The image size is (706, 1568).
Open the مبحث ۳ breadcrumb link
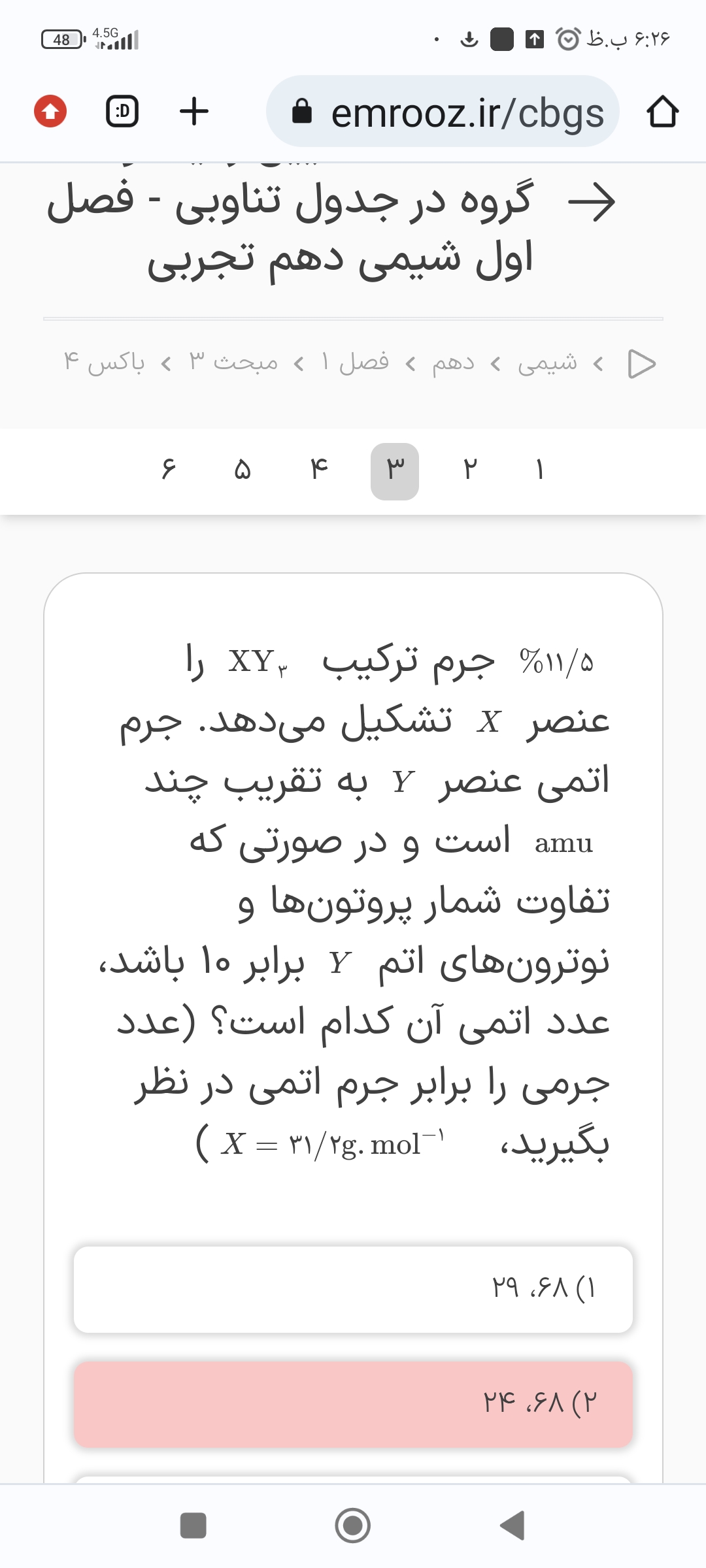click(x=233, y=362)
